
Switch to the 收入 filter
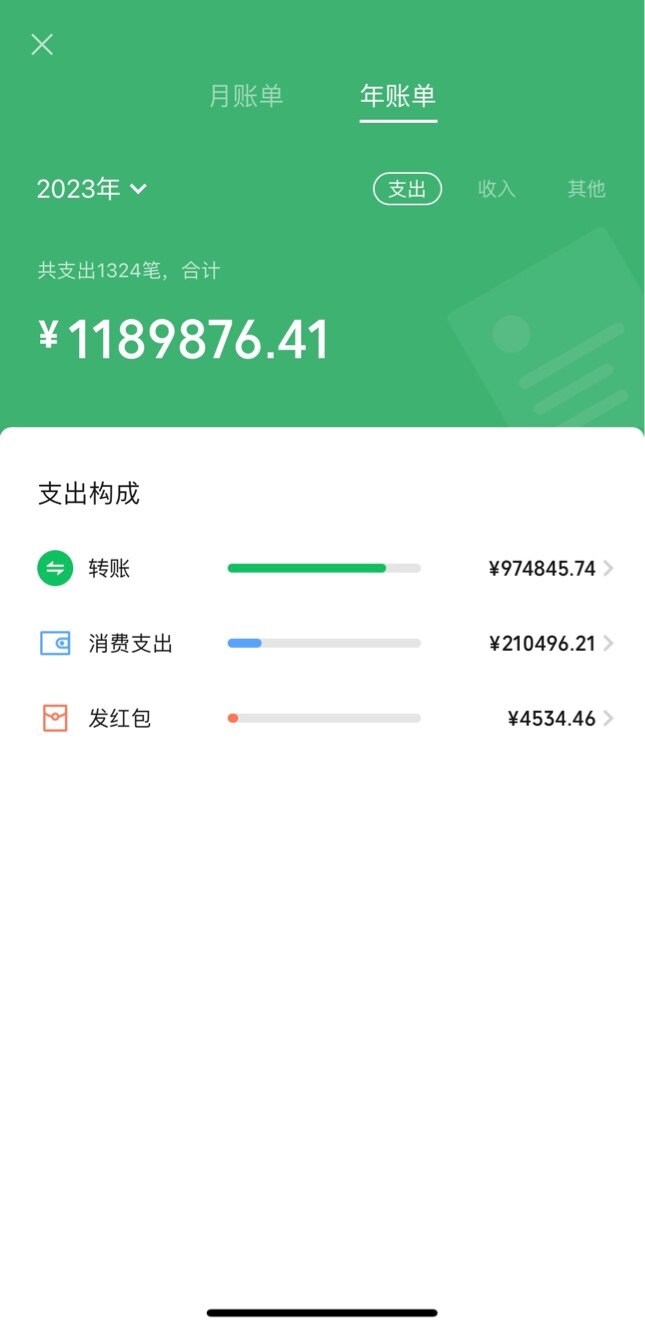click(x=496, y=189)
